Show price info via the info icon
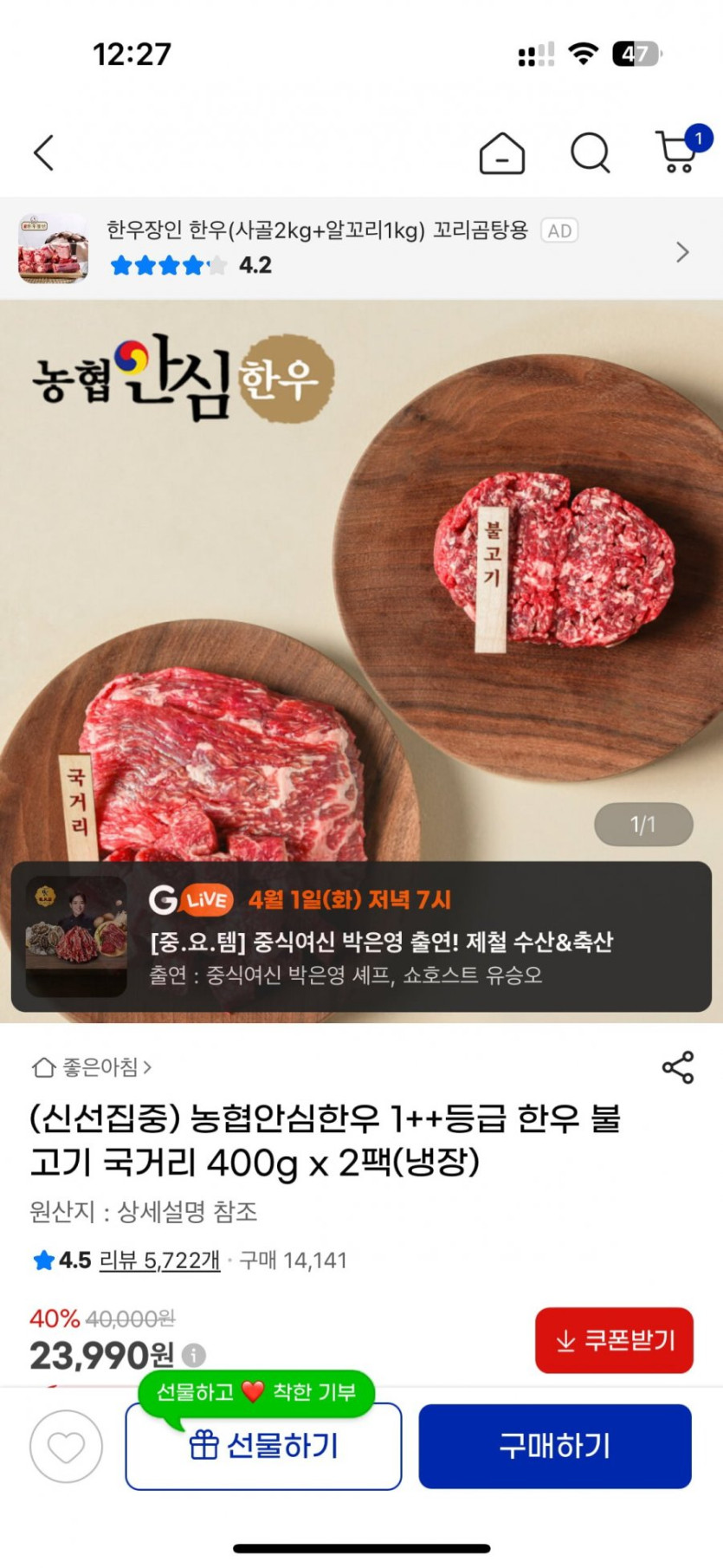The width and height of the screenshot is (723, 1568). tap(194, 1354)
